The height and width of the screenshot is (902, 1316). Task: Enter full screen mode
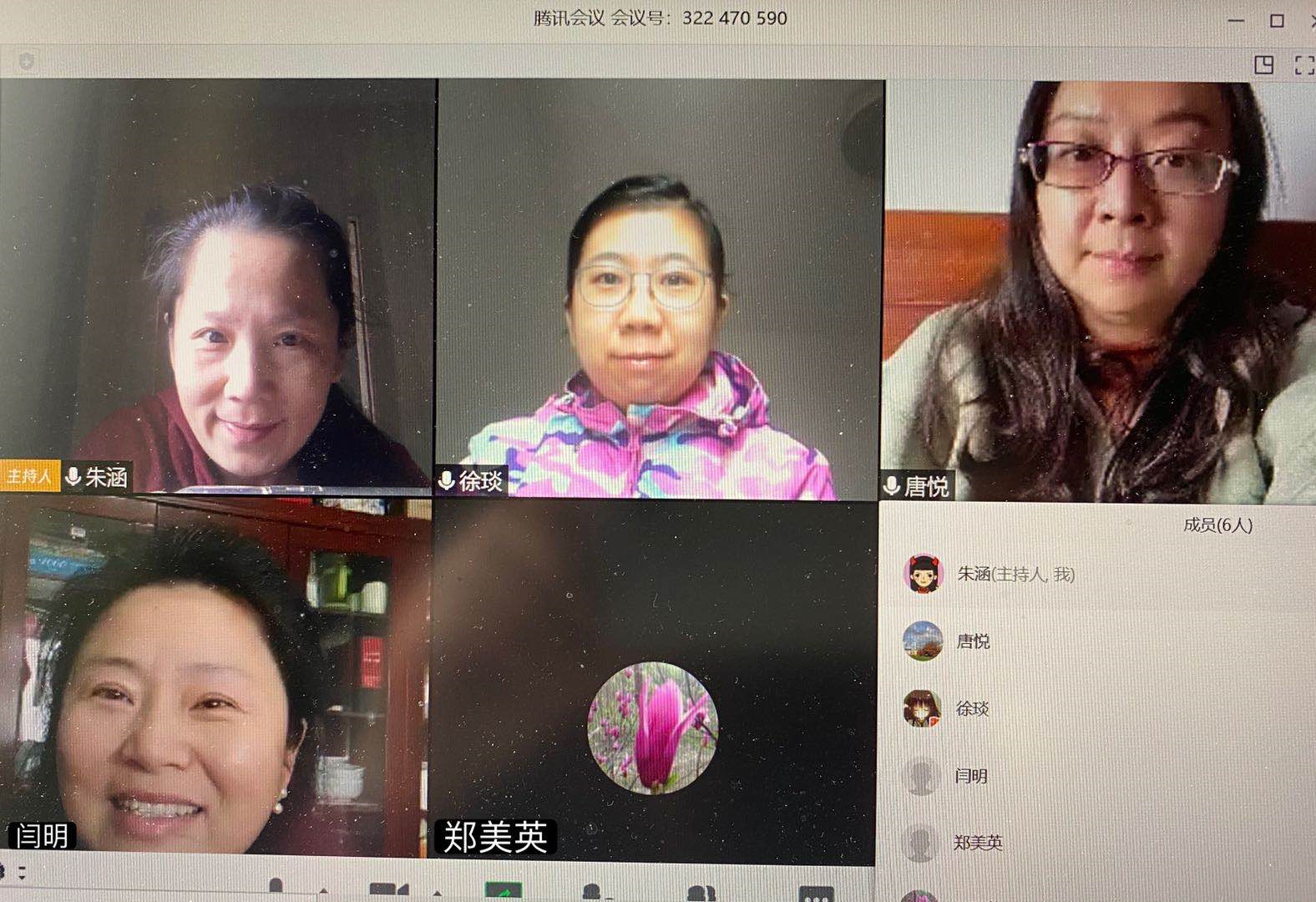tap(1303, 64)
